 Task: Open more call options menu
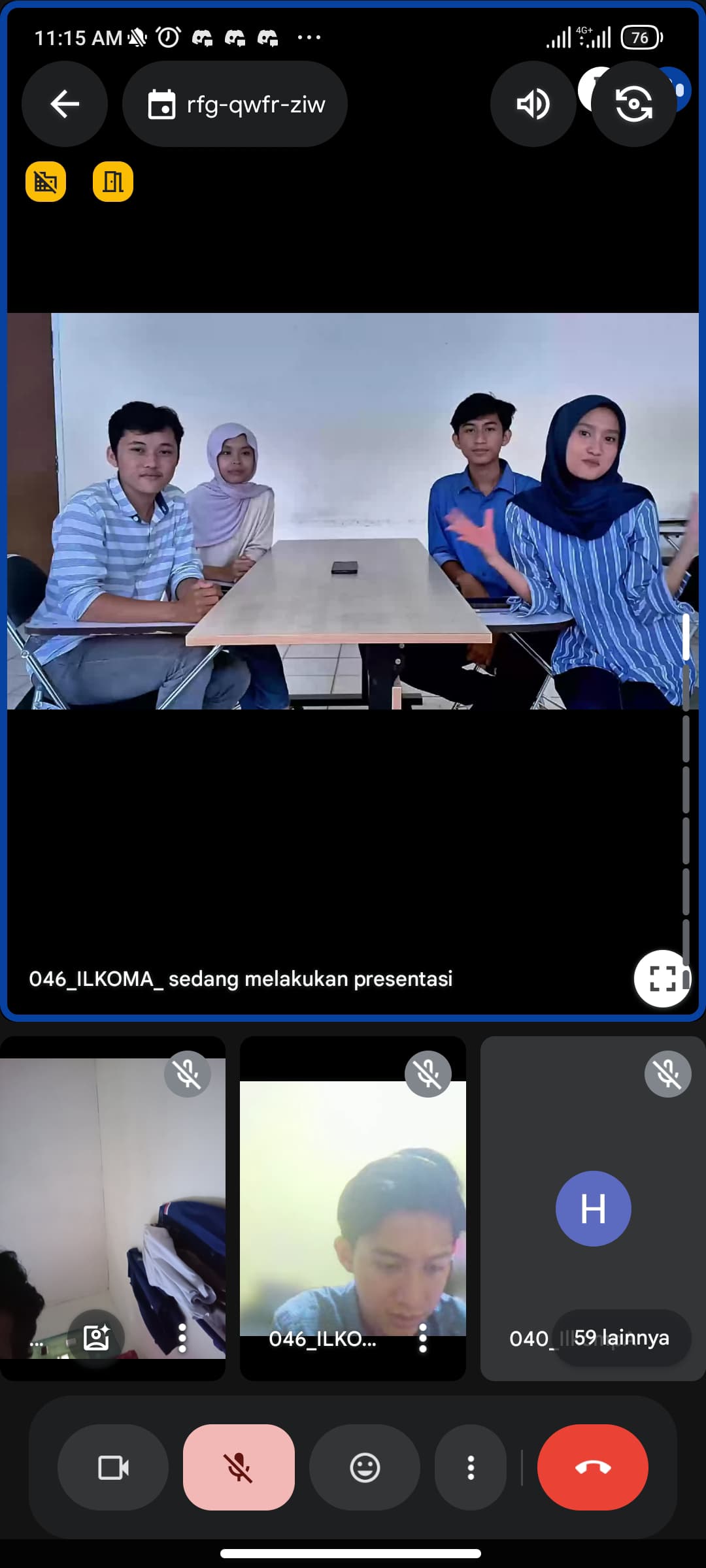click(x=471, y=1467)
